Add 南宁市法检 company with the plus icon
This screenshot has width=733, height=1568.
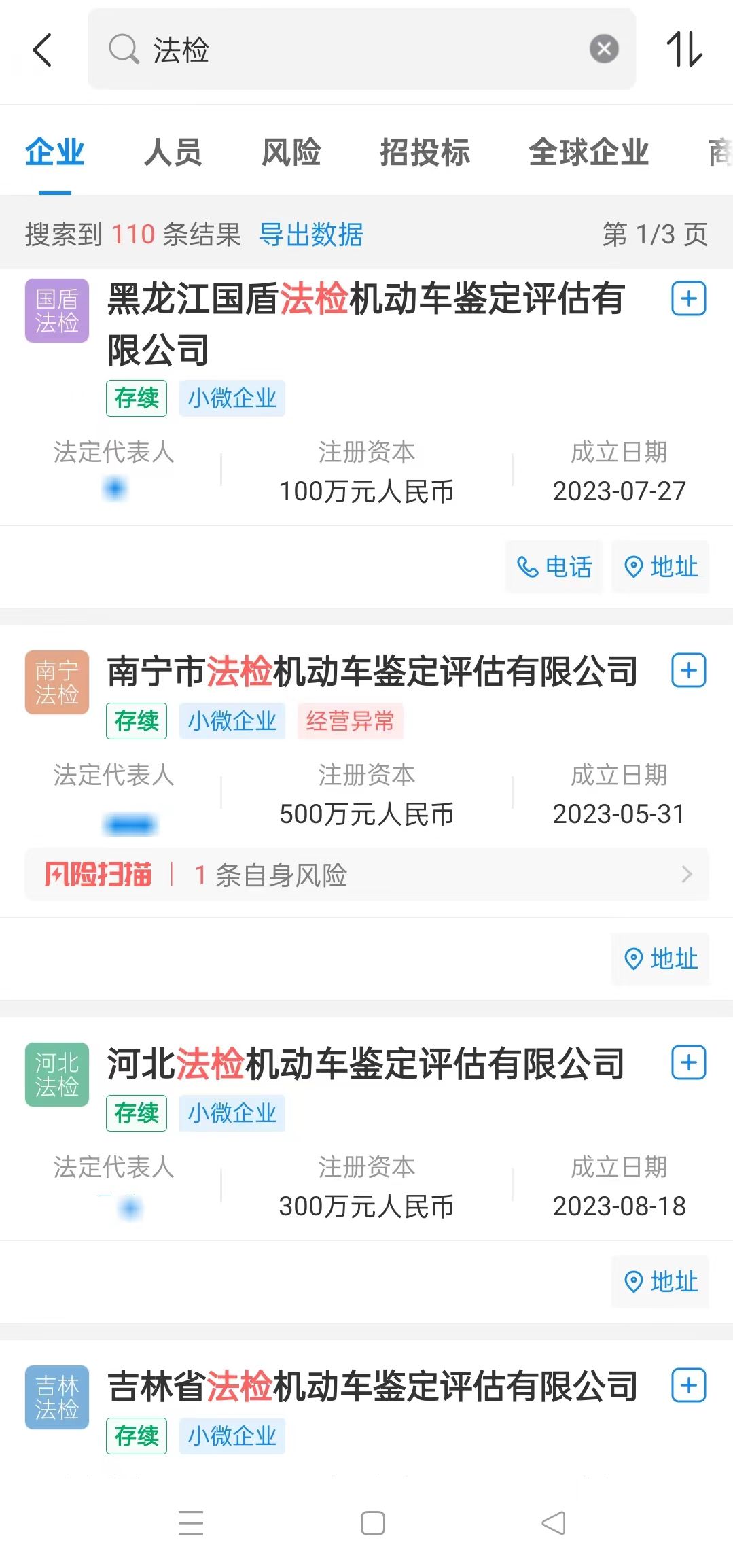pyautogui.click(x=689, y=671)
